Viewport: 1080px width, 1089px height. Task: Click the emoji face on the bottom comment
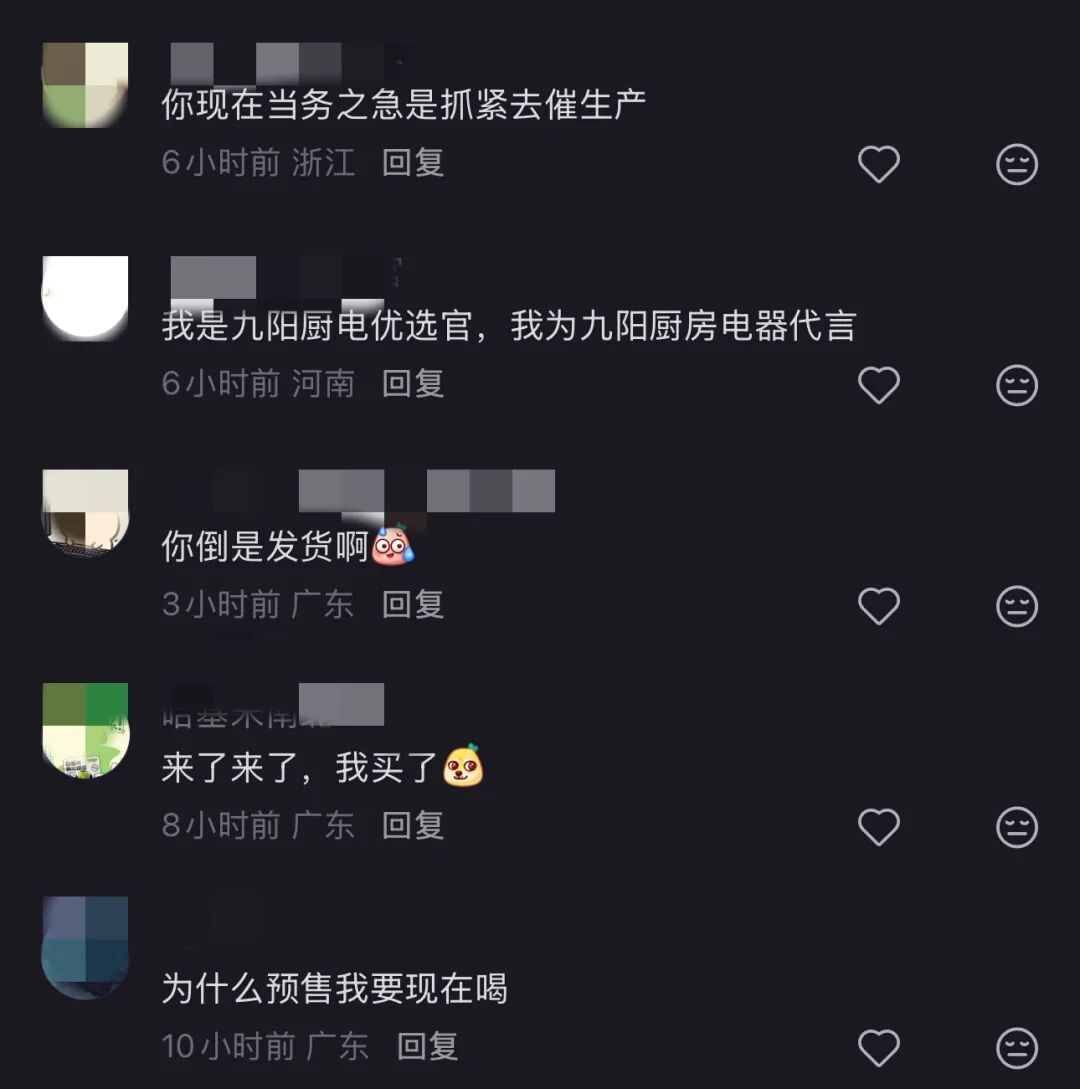pyautogui.click(x=1017, y=1049)
